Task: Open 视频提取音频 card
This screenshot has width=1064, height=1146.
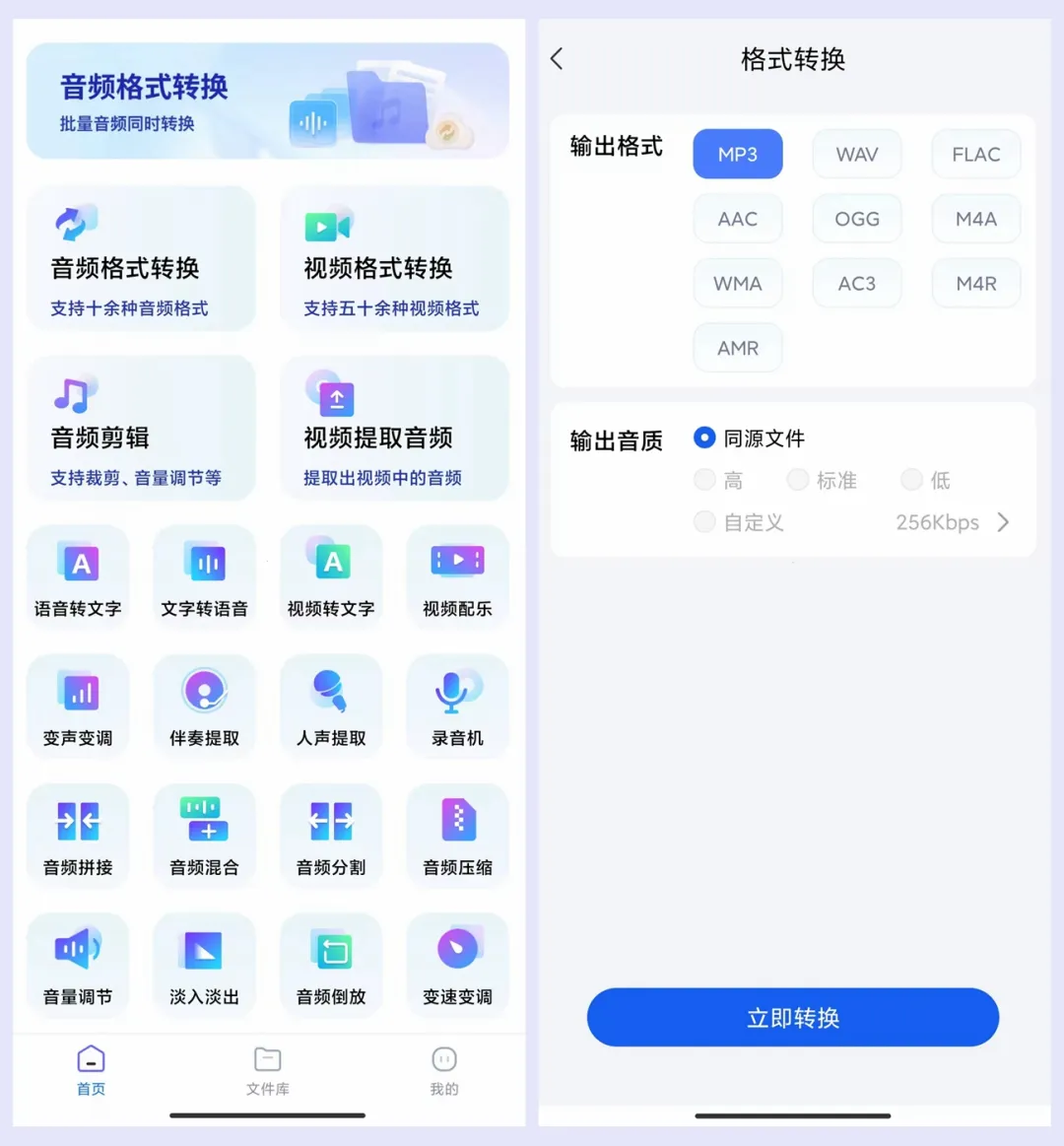Action: coord(394,430)
